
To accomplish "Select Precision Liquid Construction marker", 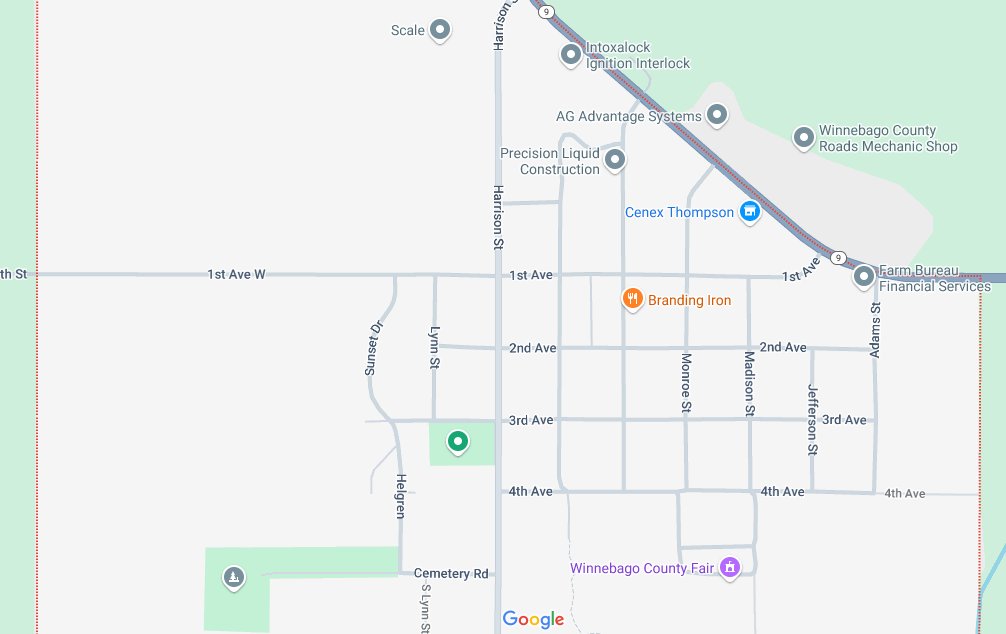I will pyautogui.click(x=615, y=159).
